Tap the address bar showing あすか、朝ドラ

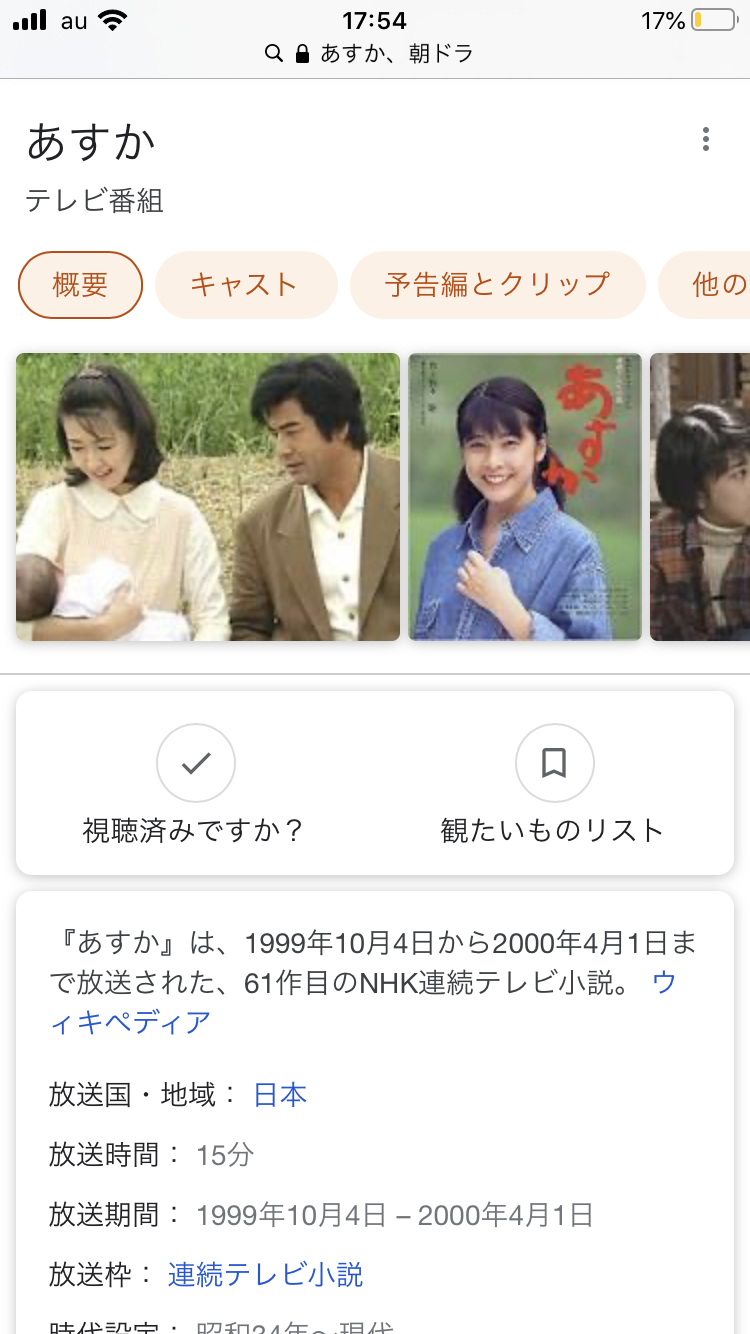375,53
